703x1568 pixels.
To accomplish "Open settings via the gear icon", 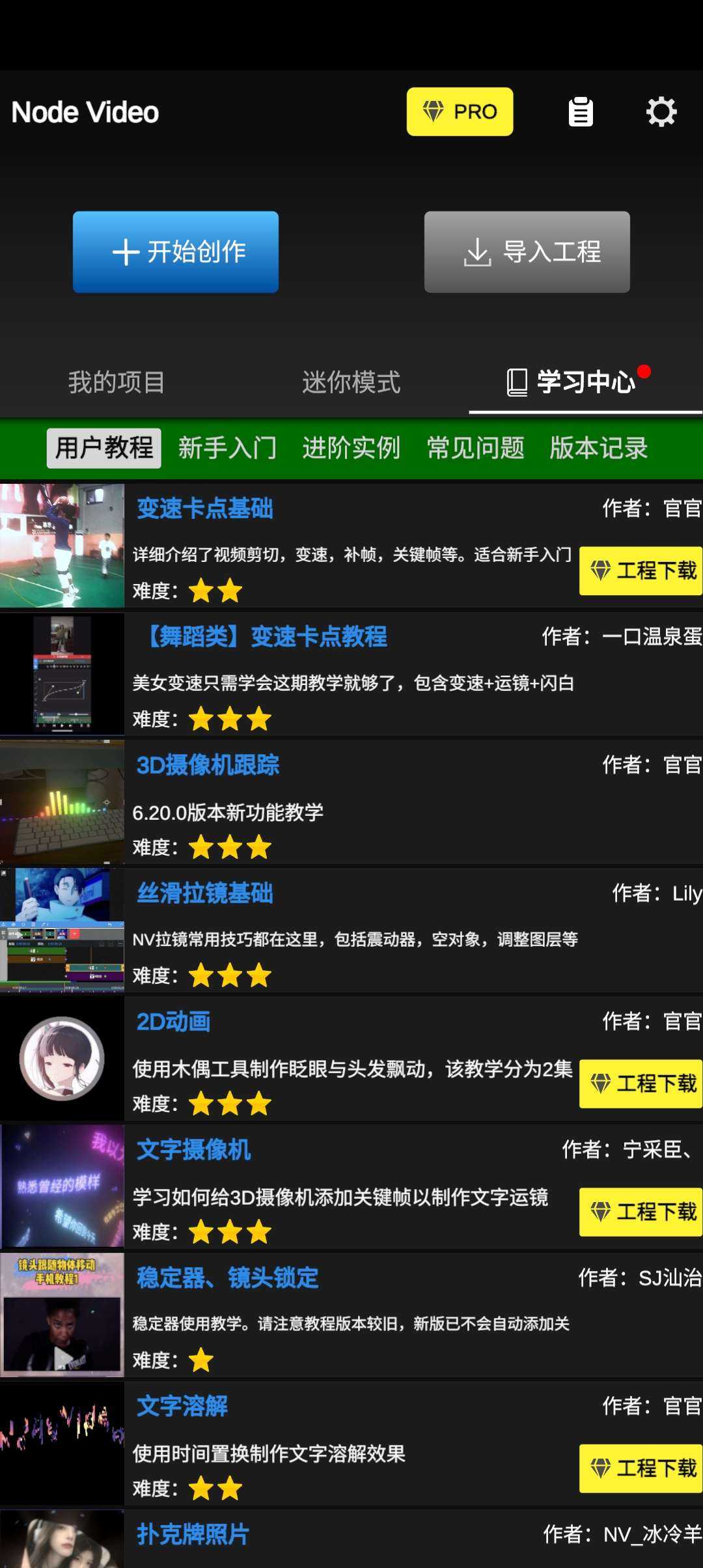I will coord(661,112).
